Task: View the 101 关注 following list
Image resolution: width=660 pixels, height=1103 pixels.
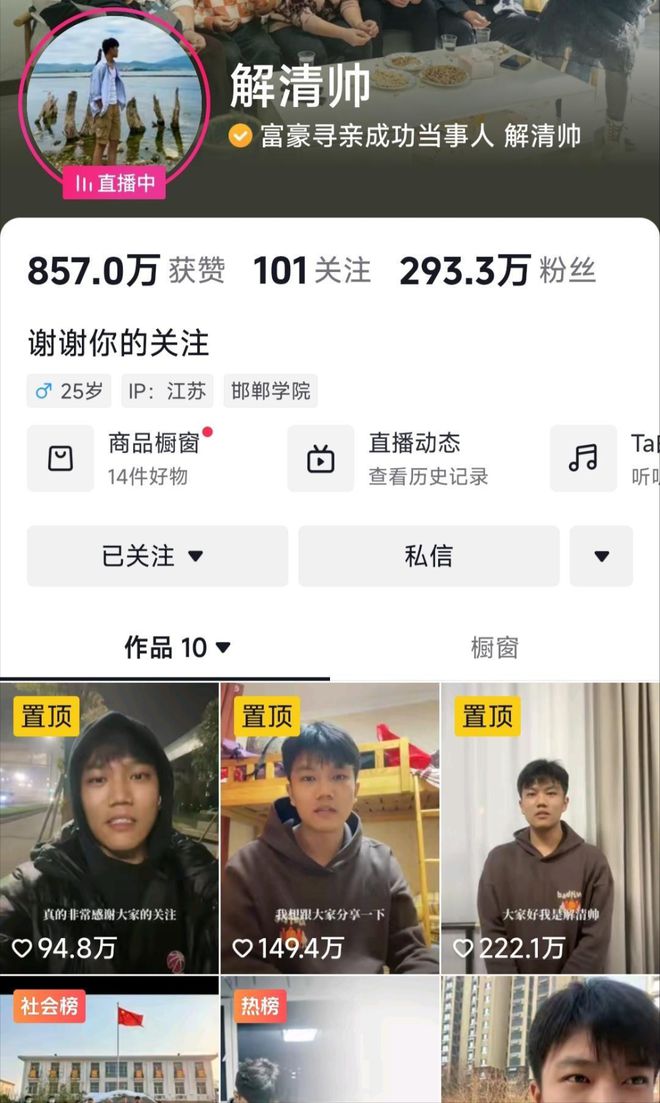Action: (311, 271)
